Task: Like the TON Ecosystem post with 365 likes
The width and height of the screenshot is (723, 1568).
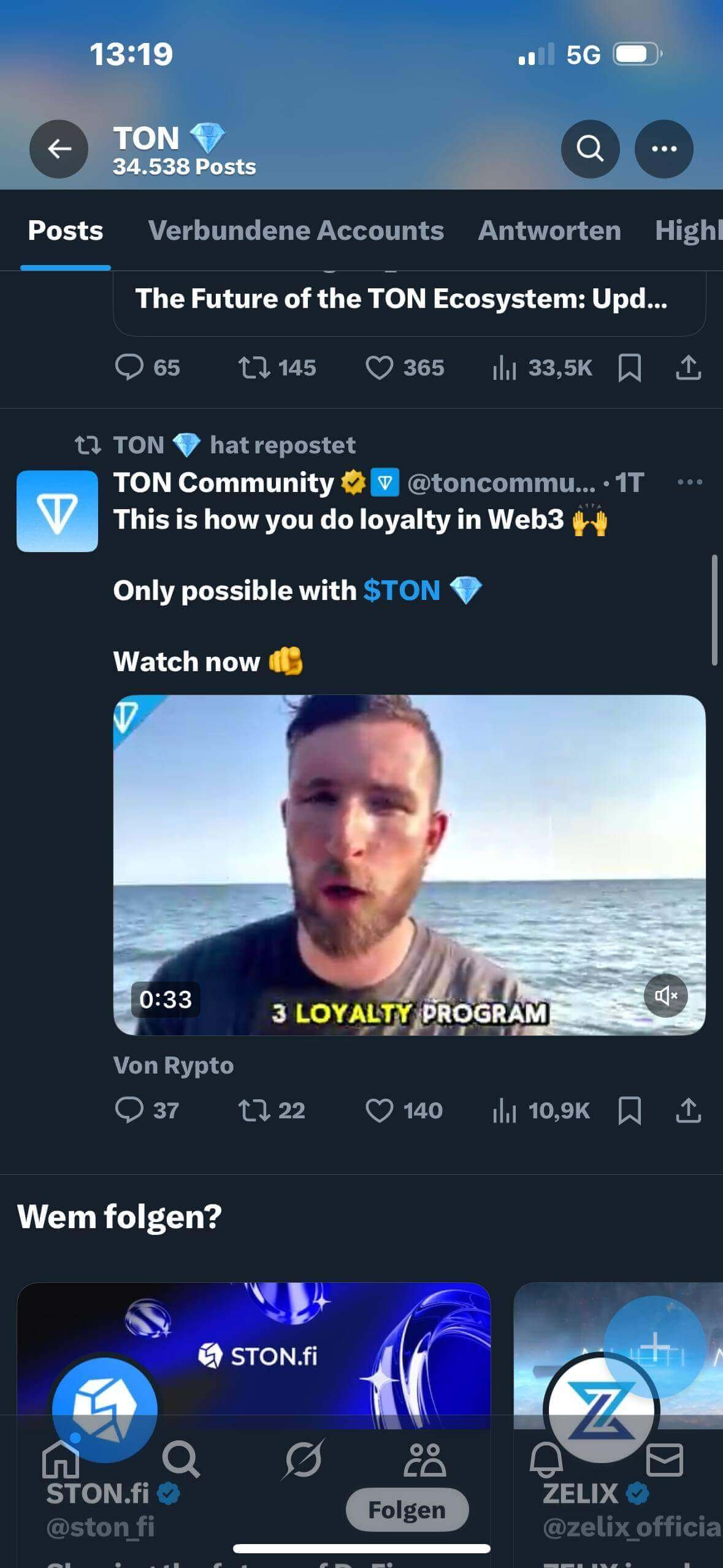Action: (x=379, y=368)
